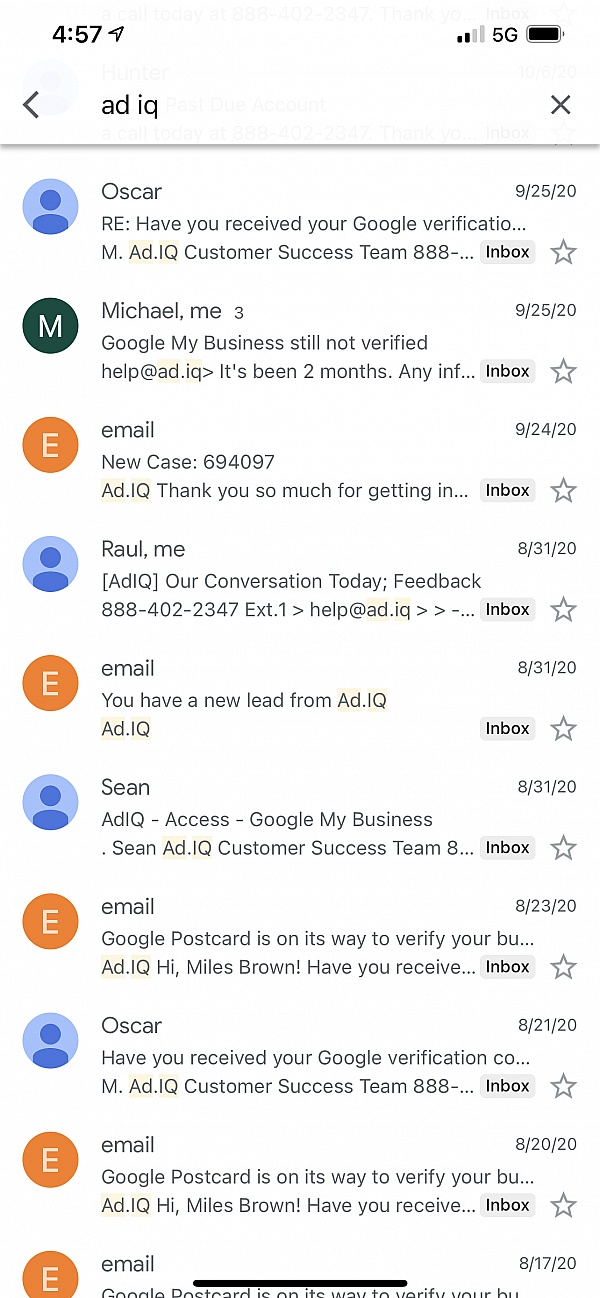Clear the "ad iq" search query
The image size is (600, 1298).
561,104
